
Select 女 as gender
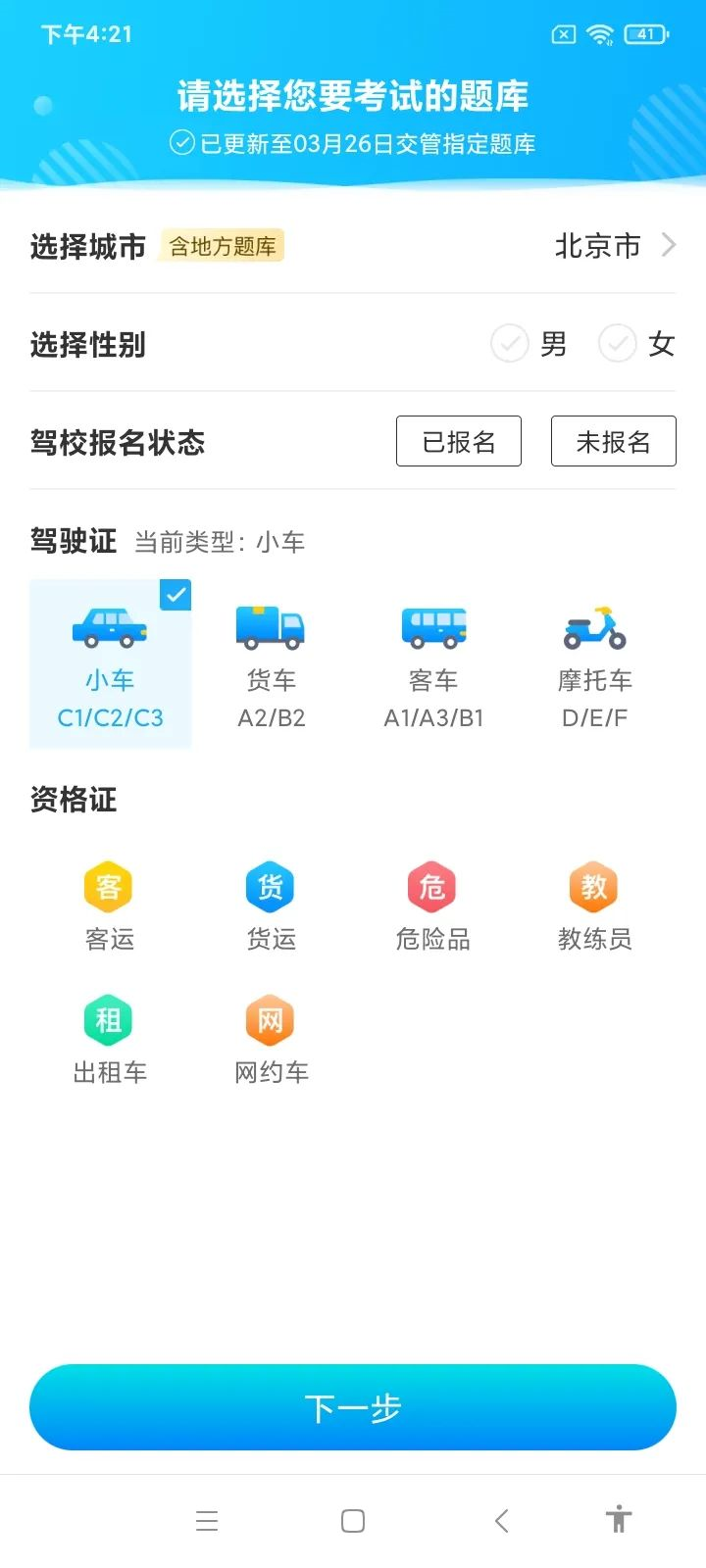(x=636, y=344)
